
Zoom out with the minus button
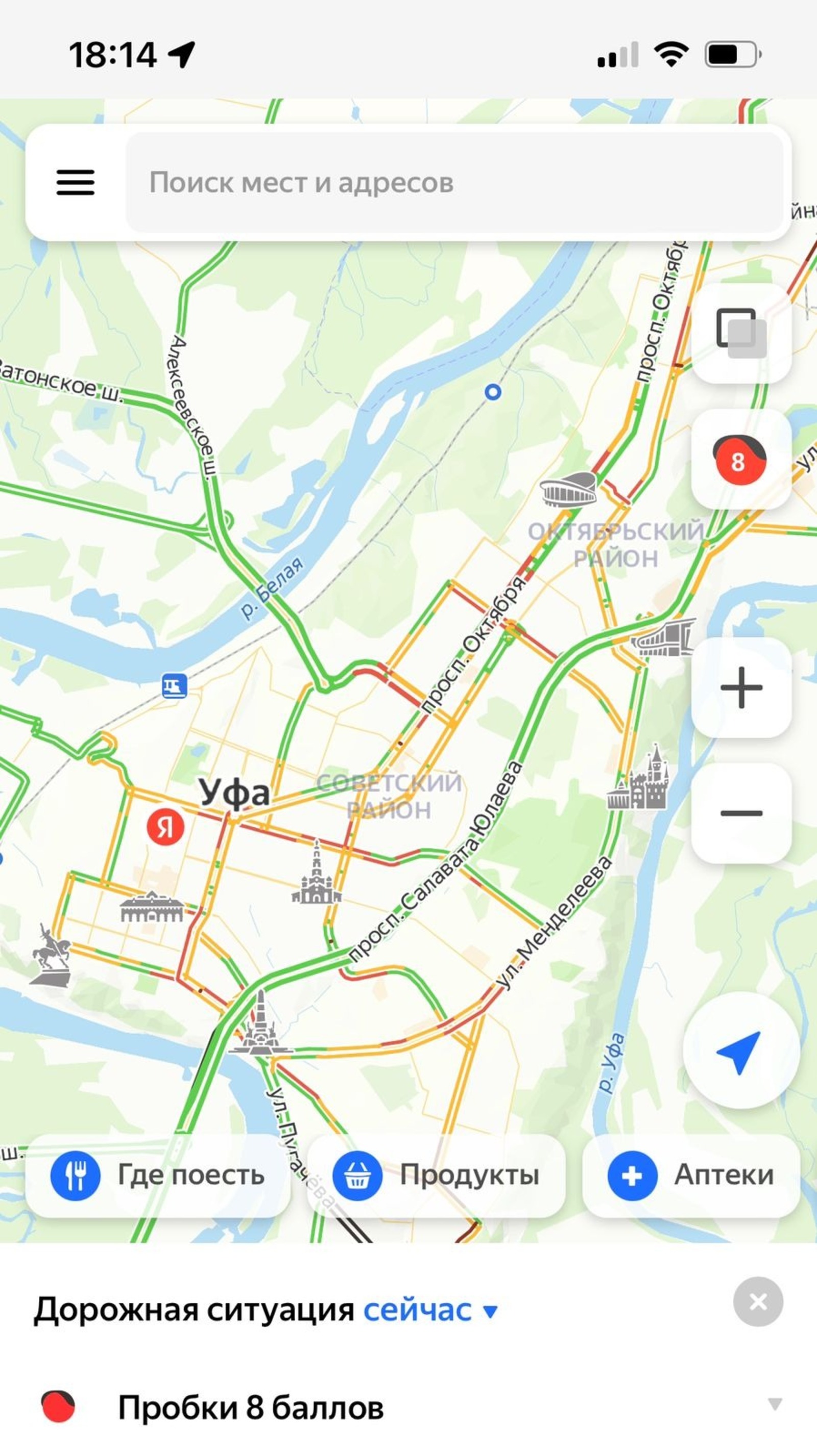click(x=741, y=814)
